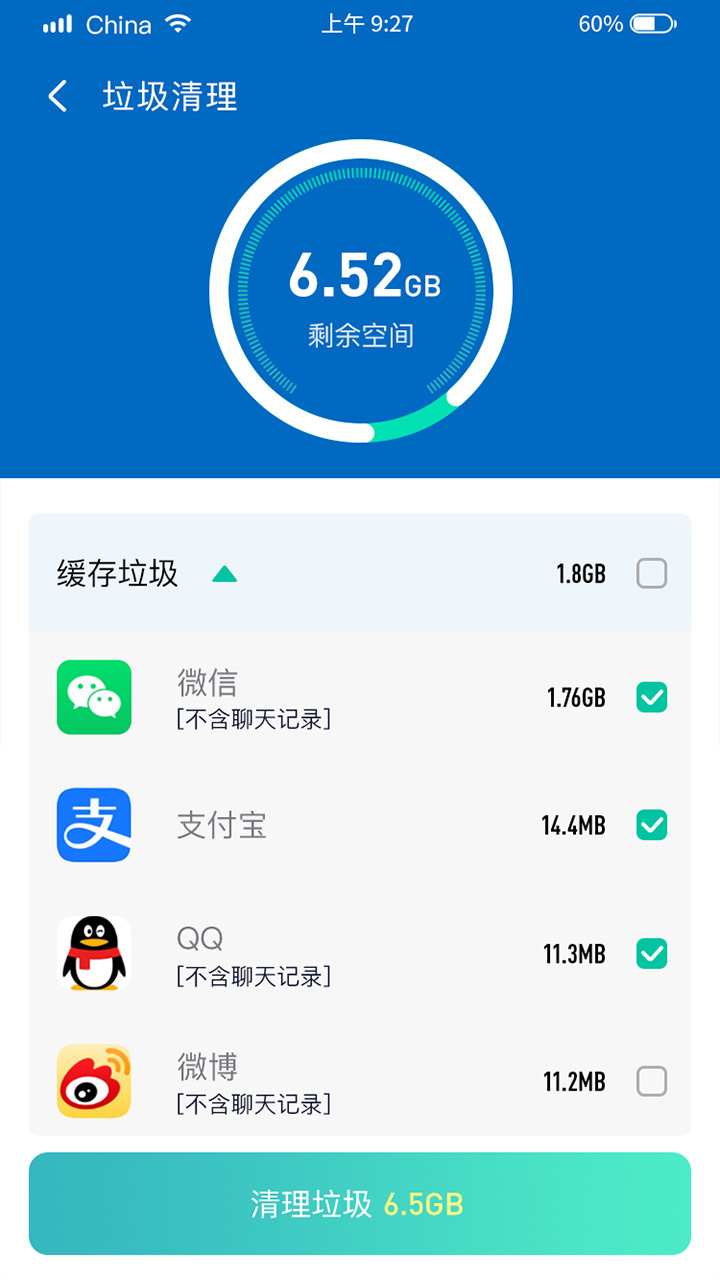
Task: Toggle the QQ selection checkbox off
Action: point(651,953)
